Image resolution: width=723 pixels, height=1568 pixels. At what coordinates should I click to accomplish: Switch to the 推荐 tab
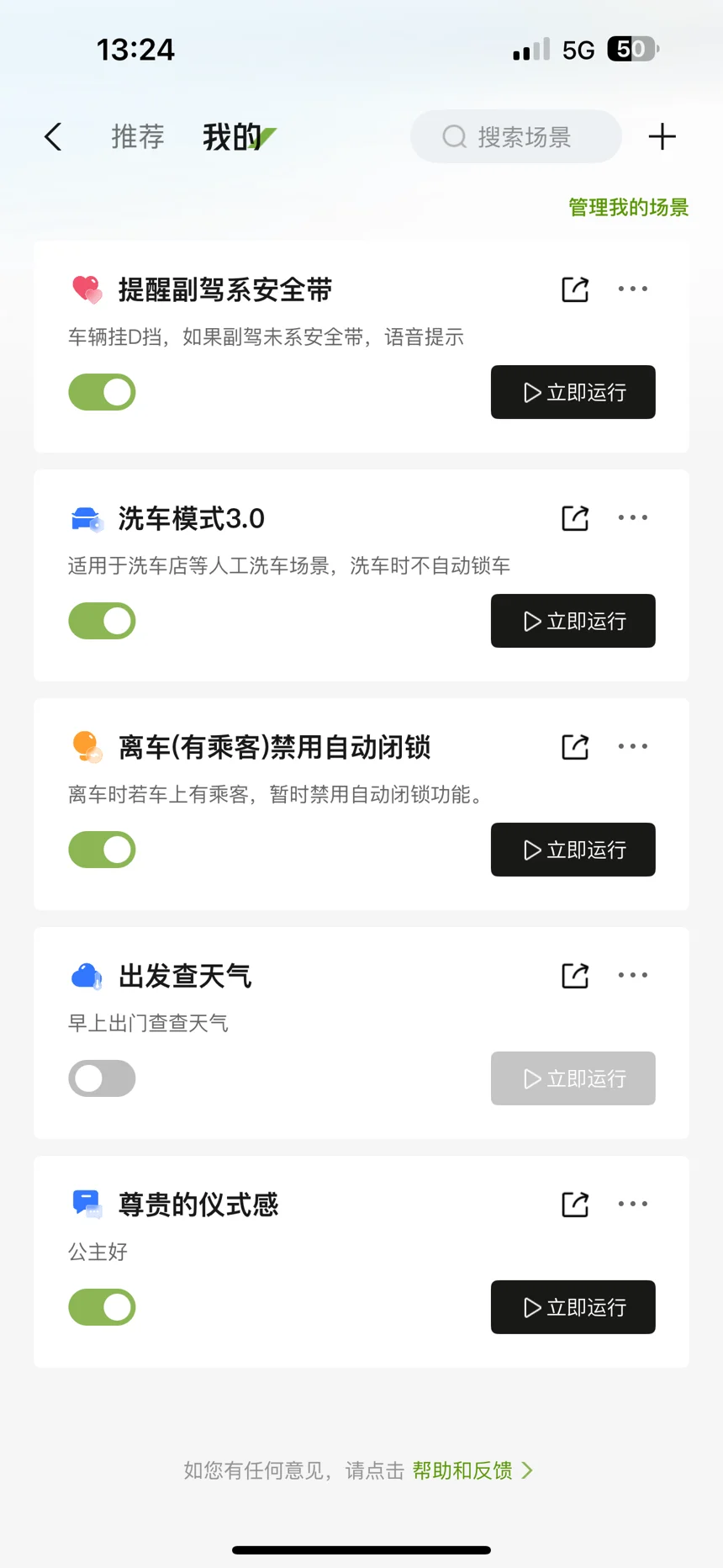tap(138, 136)
